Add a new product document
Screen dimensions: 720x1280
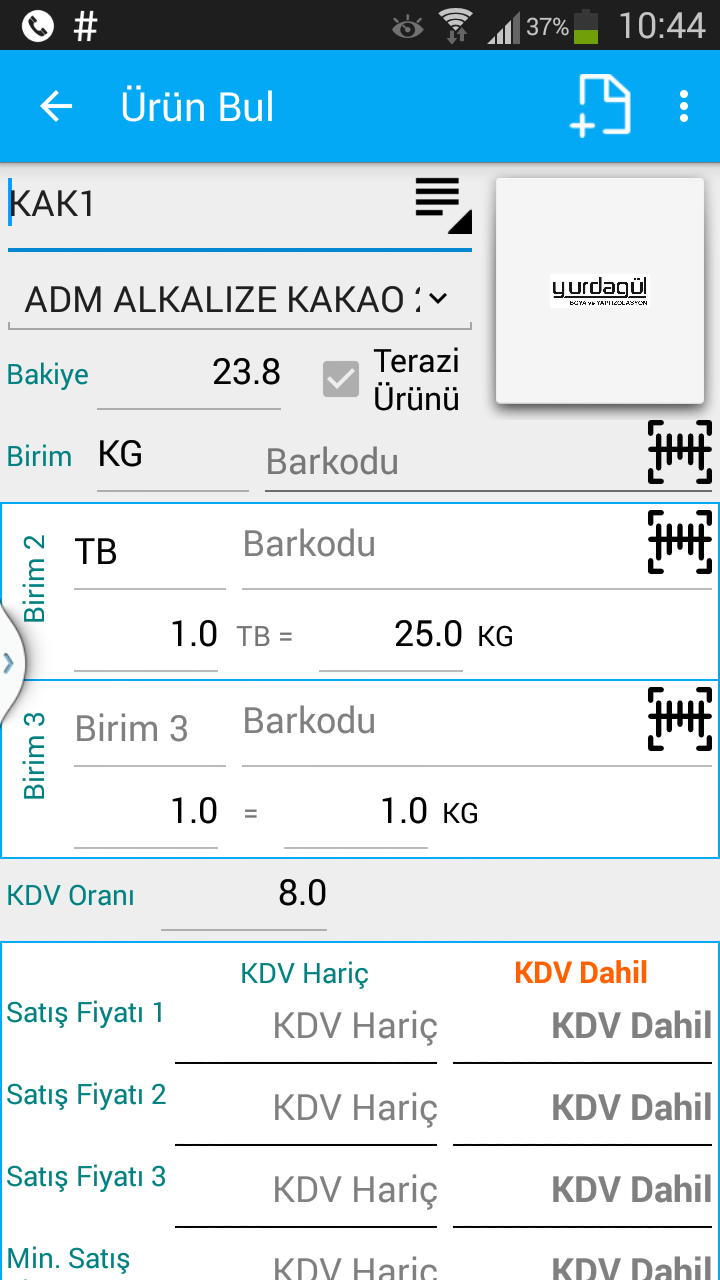600,106
